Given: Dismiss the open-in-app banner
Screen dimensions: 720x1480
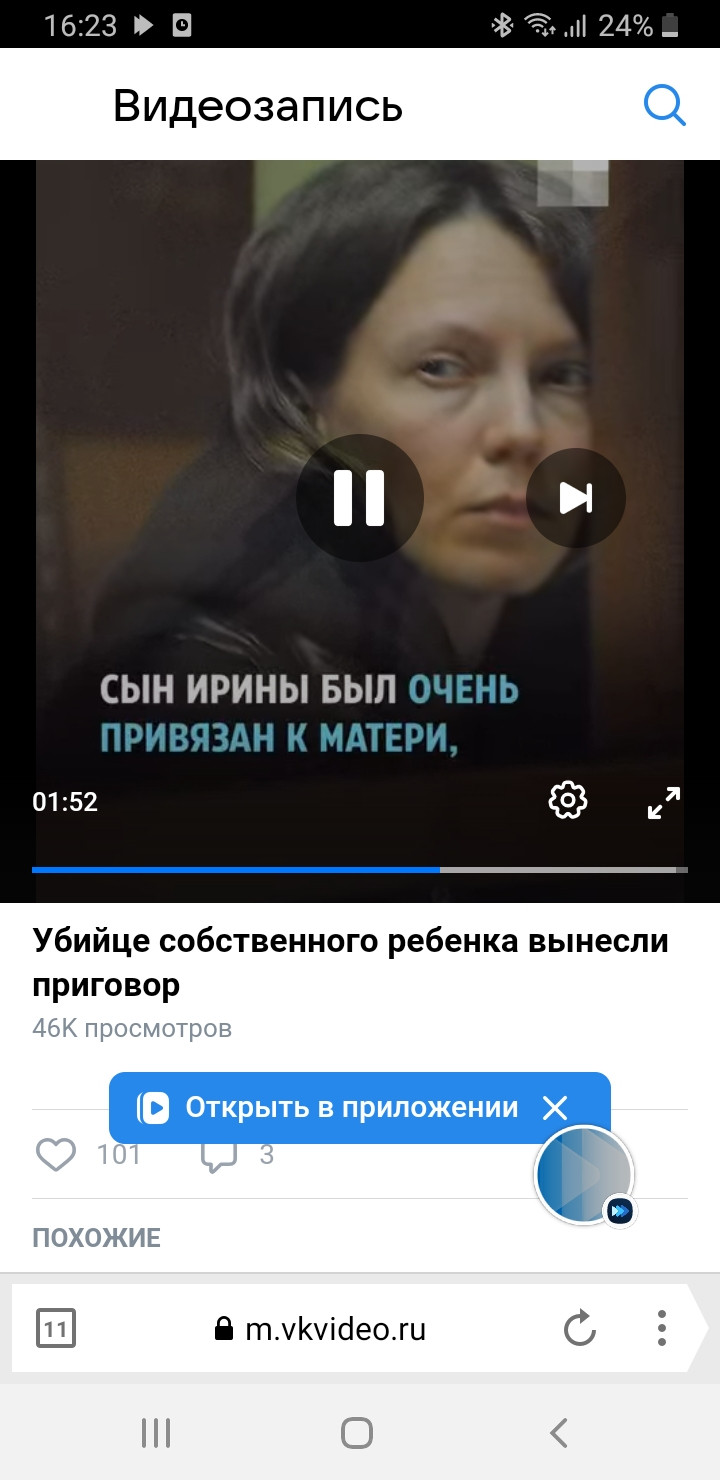Looking at the screenshot, I should 555,1107.
